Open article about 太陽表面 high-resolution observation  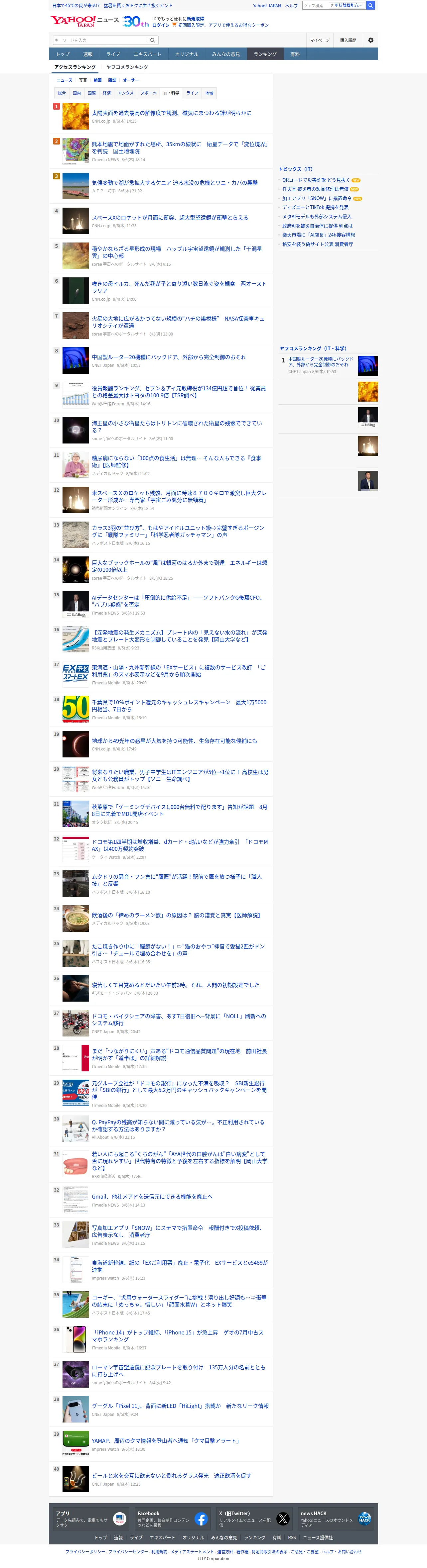tap(171, 113)
